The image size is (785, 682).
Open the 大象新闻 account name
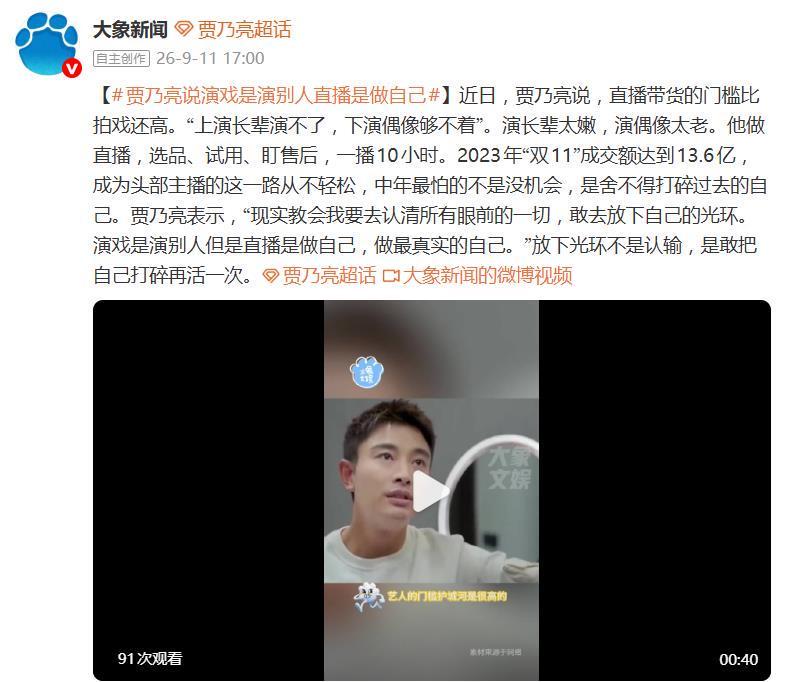point(130,30)
